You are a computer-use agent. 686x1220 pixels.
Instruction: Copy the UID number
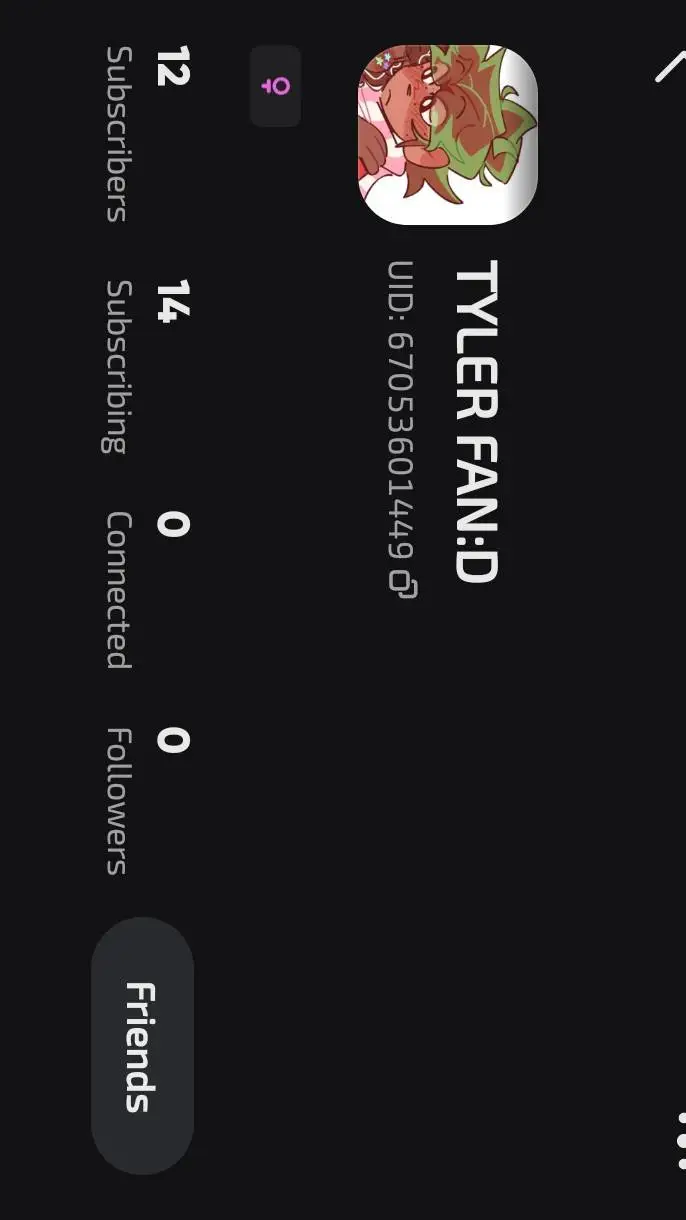[404, 584]
